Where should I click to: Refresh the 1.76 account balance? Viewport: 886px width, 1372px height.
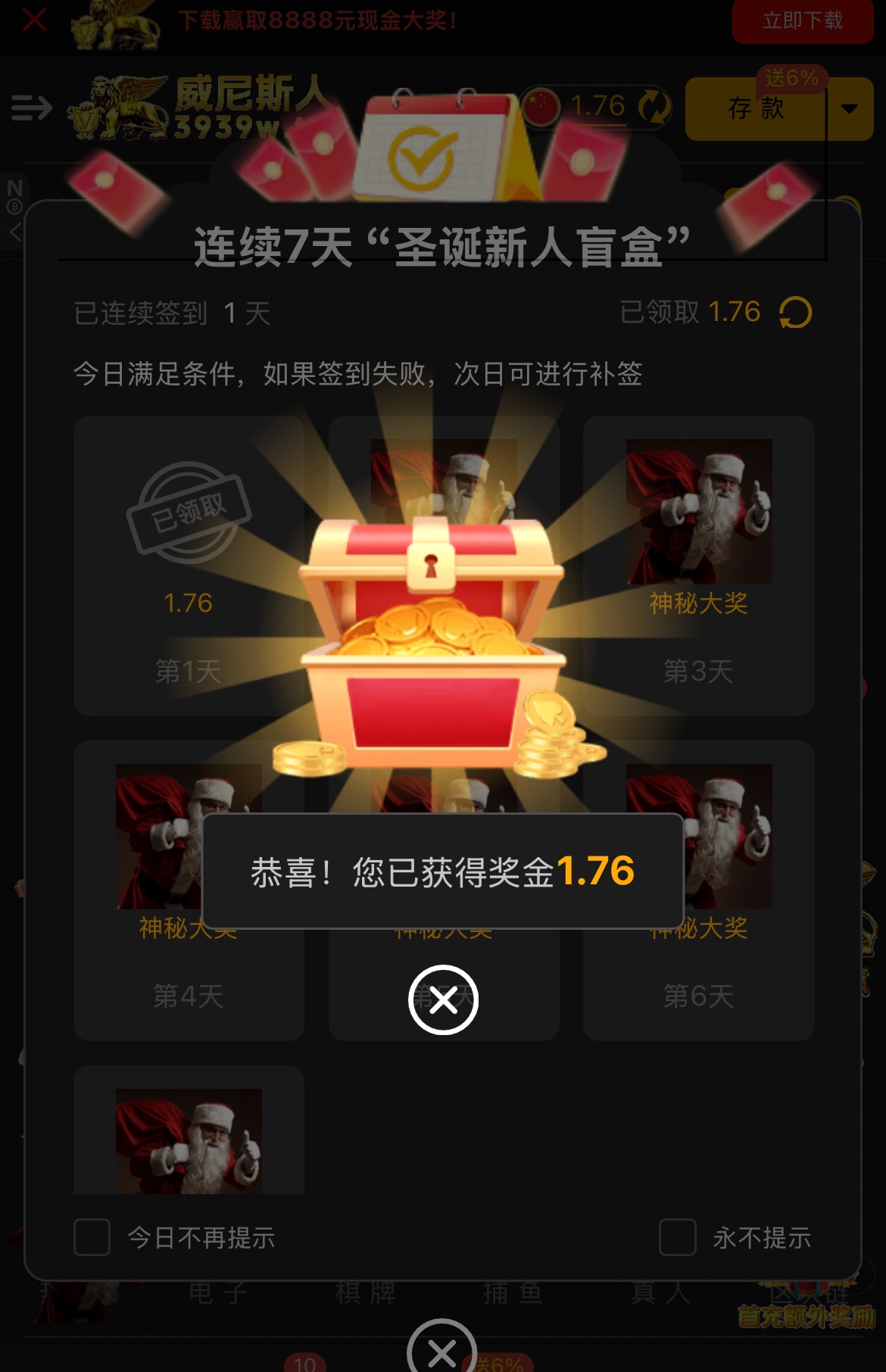[x=654, y=107]
